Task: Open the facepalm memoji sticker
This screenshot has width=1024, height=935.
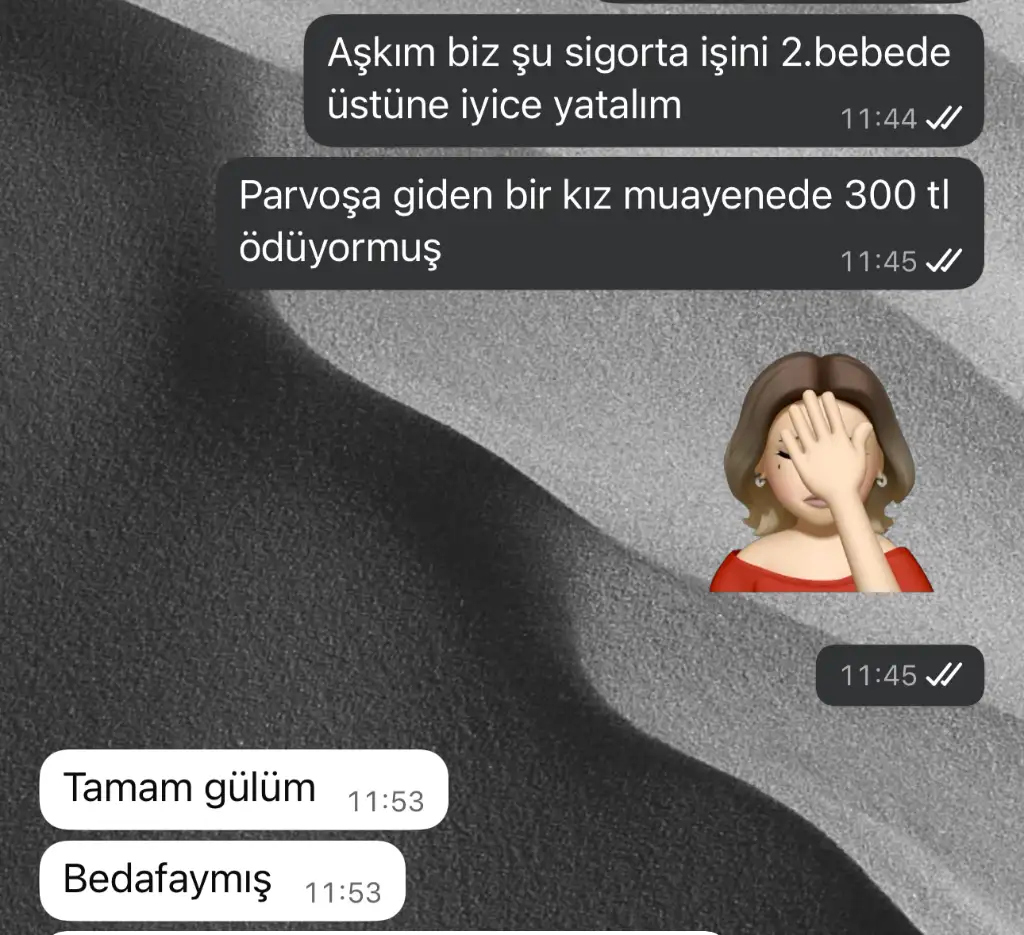Action: (820, 475)
